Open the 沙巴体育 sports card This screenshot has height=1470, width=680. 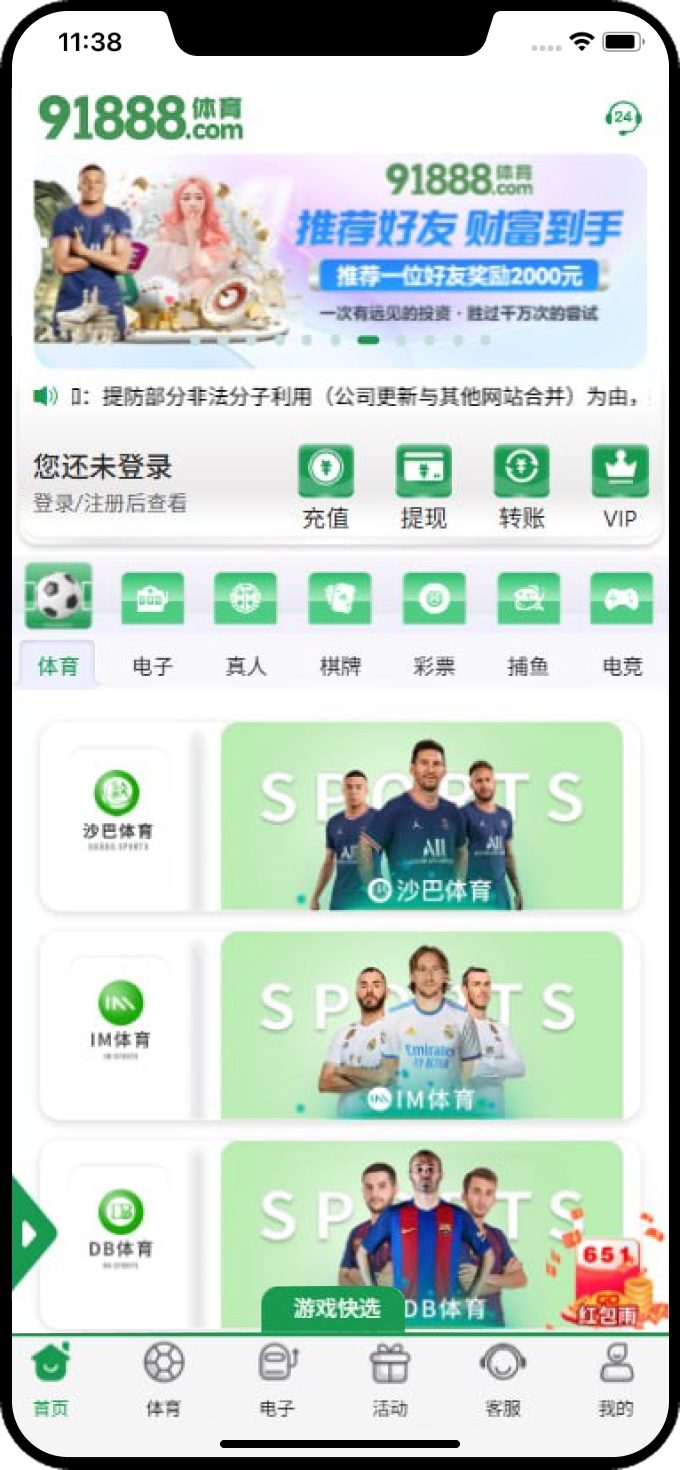coord(340,816)
